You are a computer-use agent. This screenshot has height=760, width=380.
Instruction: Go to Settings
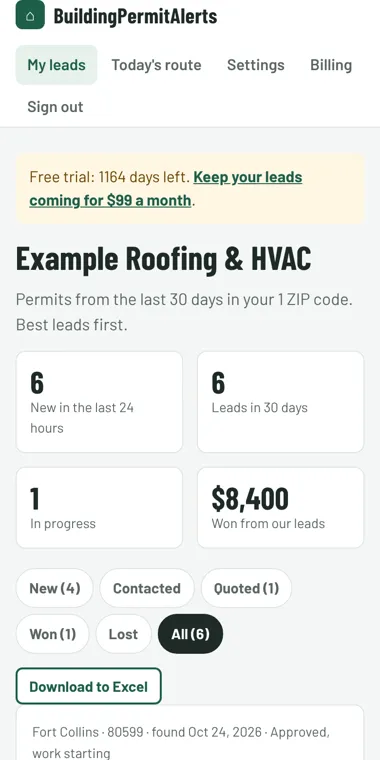tap(255, 65)
